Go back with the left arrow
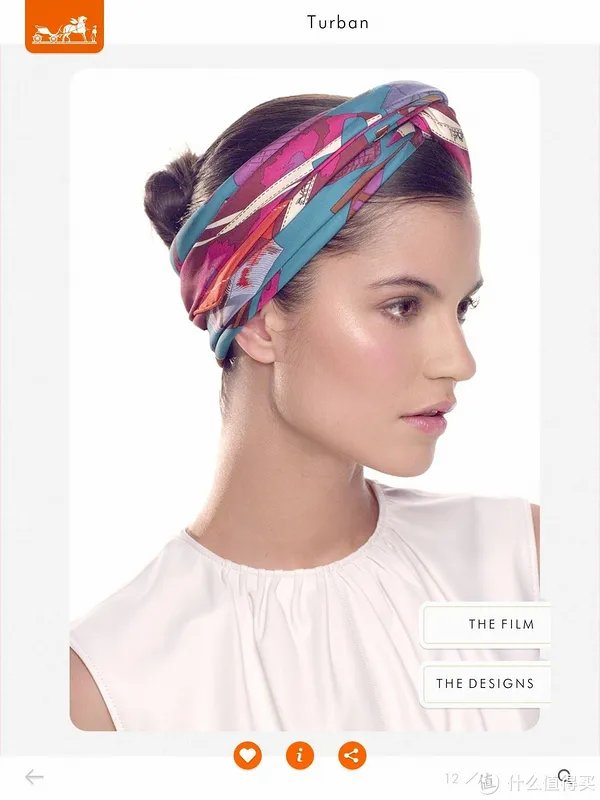The width and height of the screenshot is (600, 800). 35,777
